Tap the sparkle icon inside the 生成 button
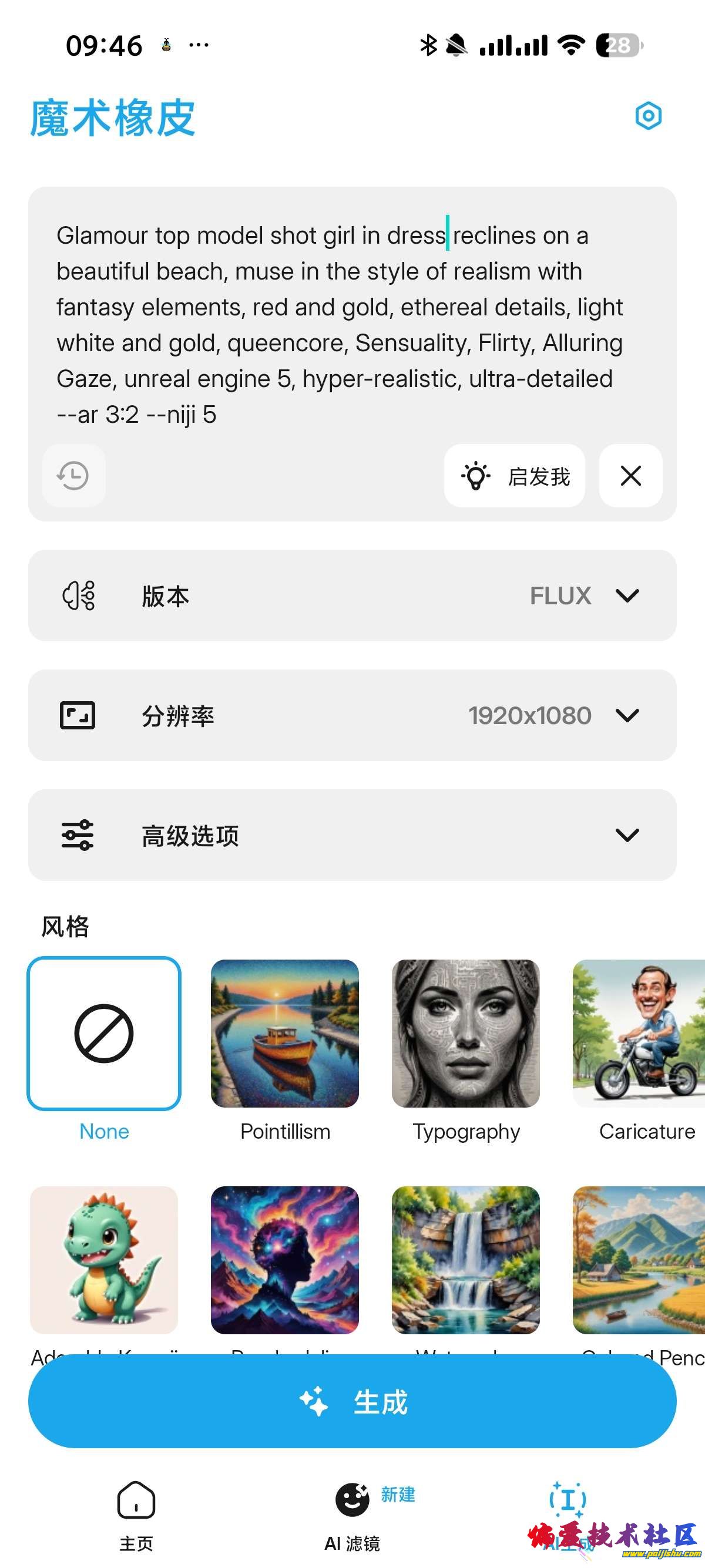Screen dimensions: 705x1568 315,1401
